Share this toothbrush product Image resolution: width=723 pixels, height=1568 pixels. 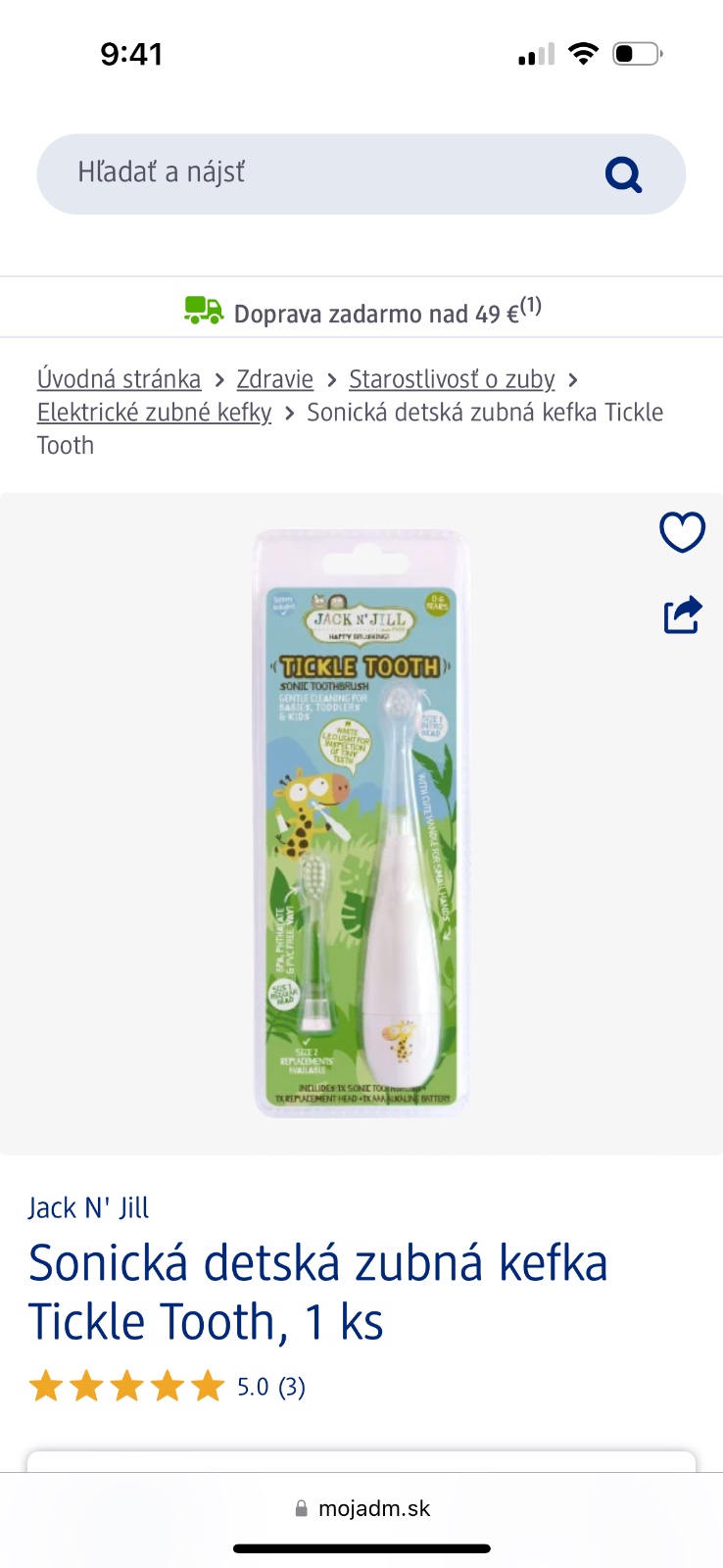click(682, 614)
